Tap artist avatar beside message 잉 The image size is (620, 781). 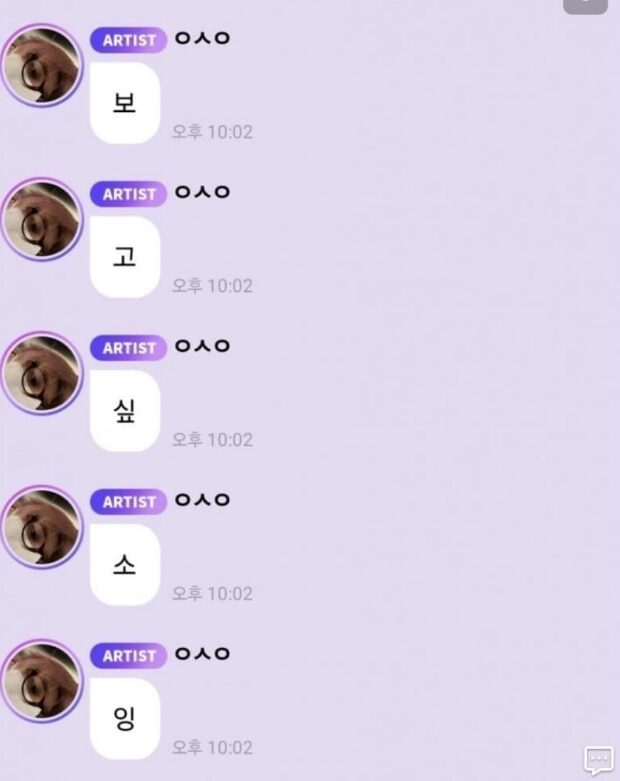coord(41,681)
